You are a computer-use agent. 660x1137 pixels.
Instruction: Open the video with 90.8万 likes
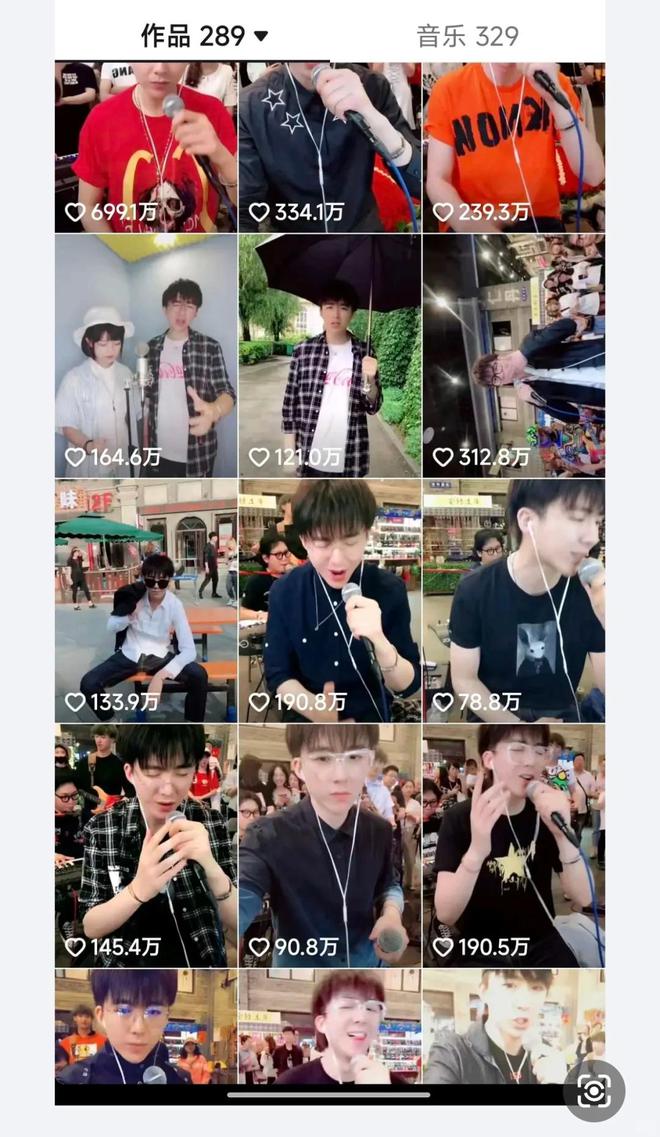pos(329,845)
